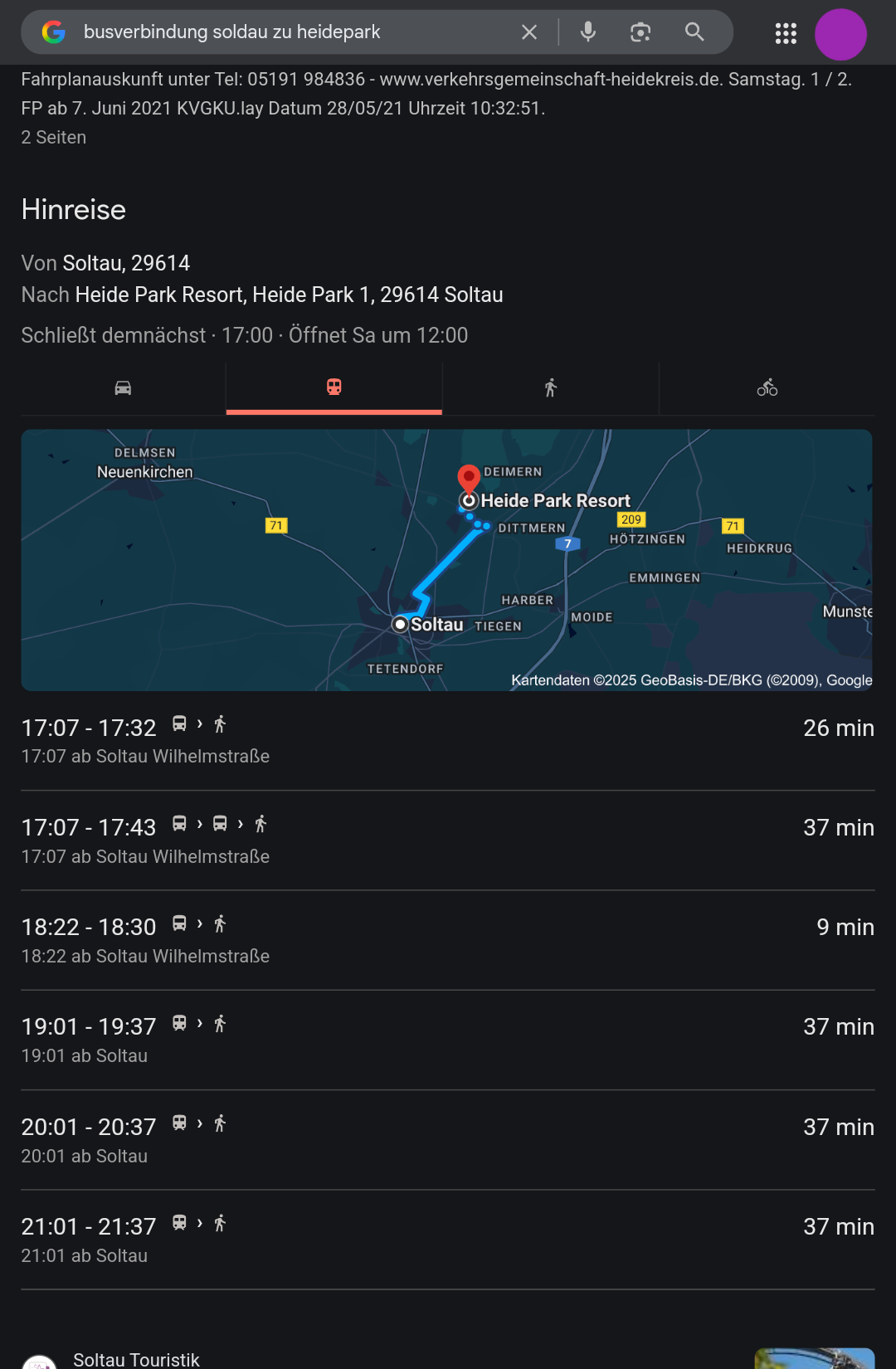Open the Soltau Touristik search result
The width and height of the screenshot is (896, 1369).
[137, 1359]
